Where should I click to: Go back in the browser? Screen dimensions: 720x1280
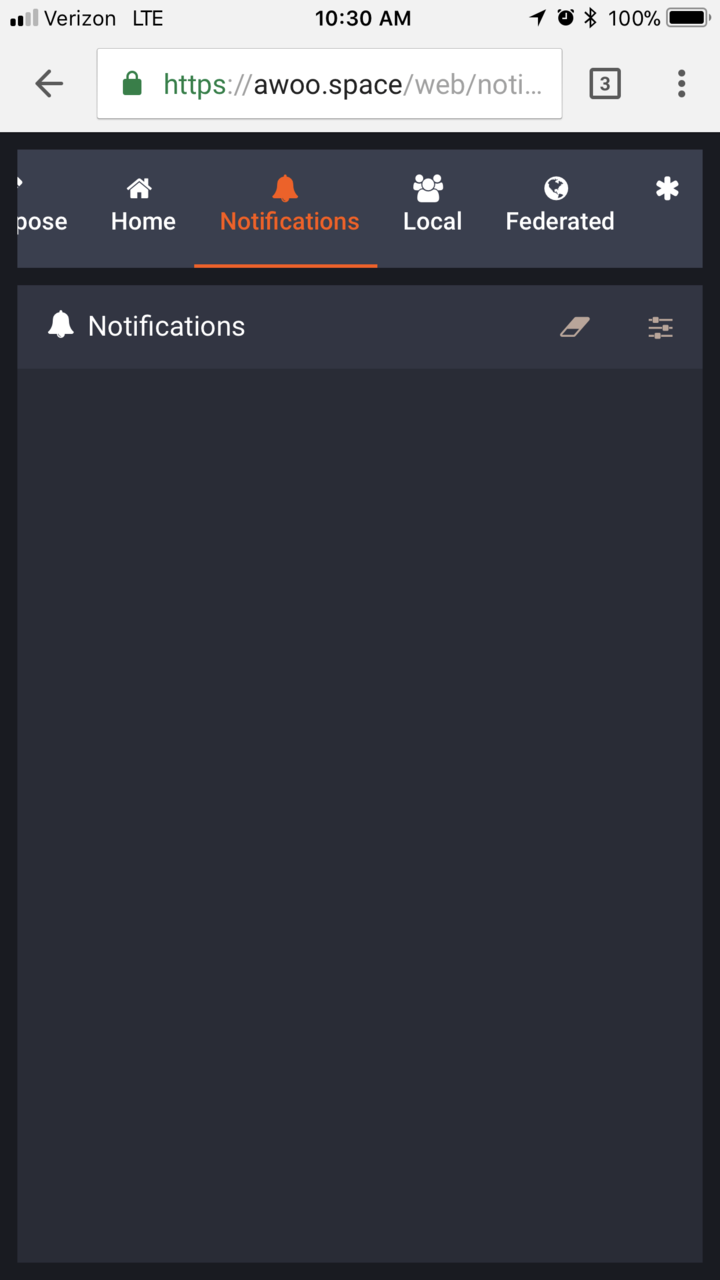point(49,84)
